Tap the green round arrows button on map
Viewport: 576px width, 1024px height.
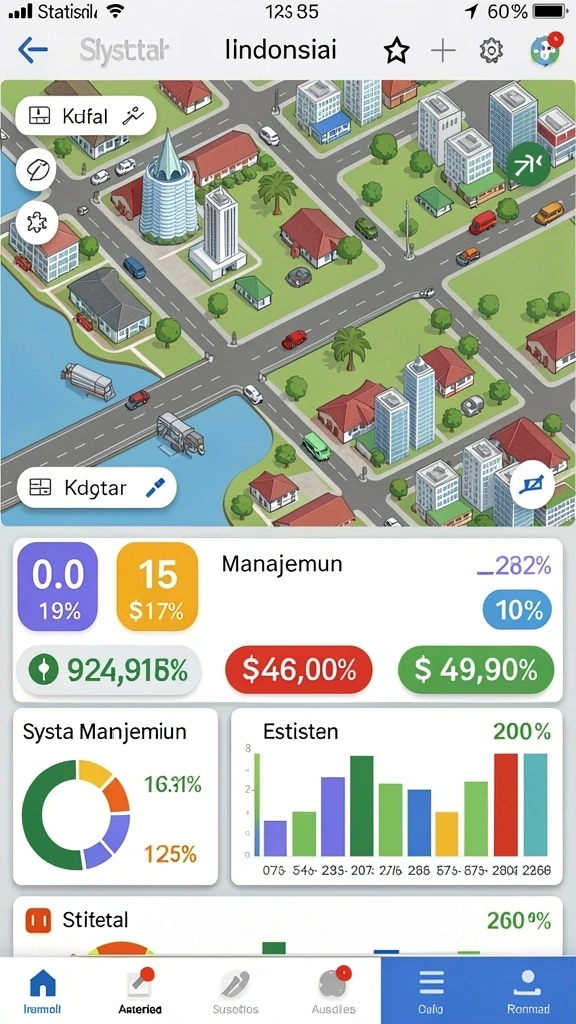[x=528, y=163]
